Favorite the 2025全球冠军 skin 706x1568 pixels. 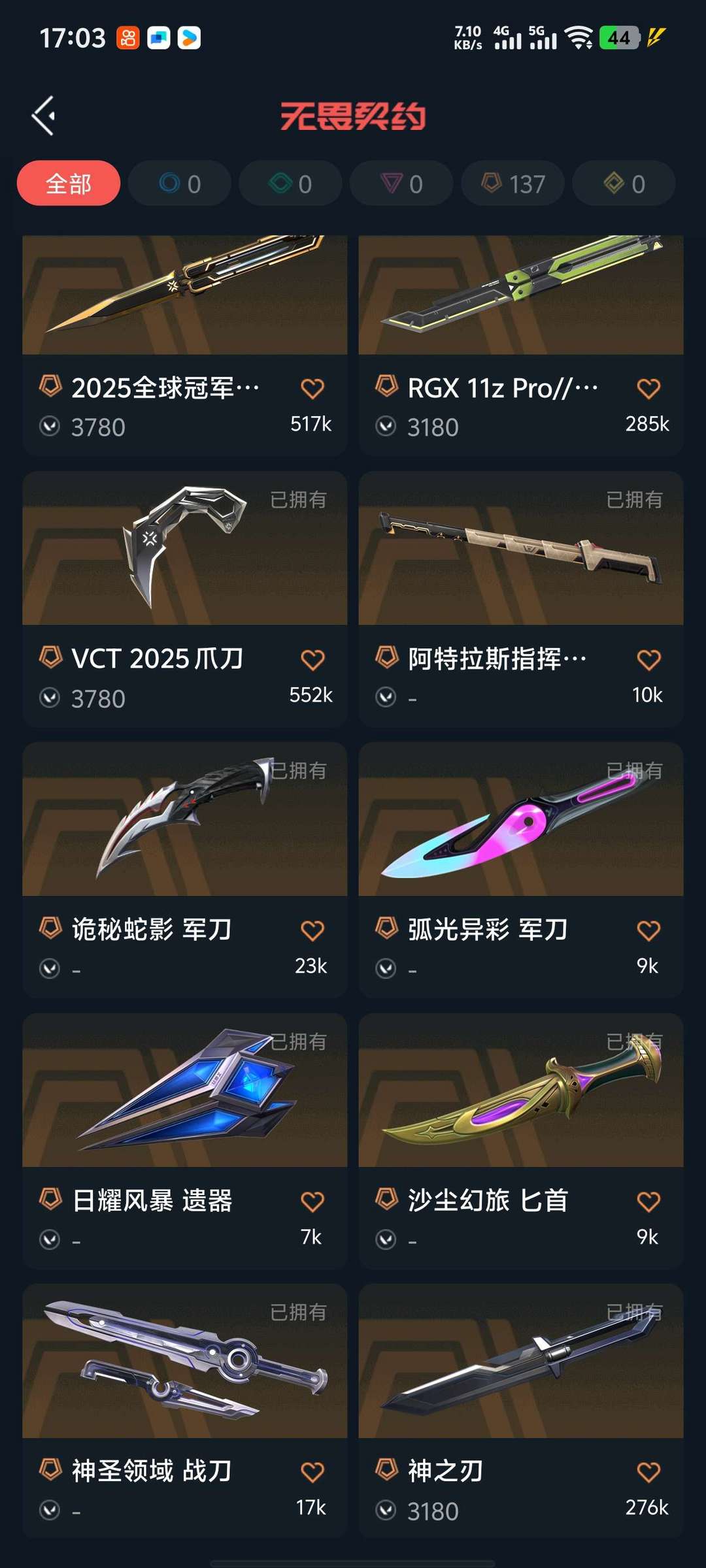312,389
